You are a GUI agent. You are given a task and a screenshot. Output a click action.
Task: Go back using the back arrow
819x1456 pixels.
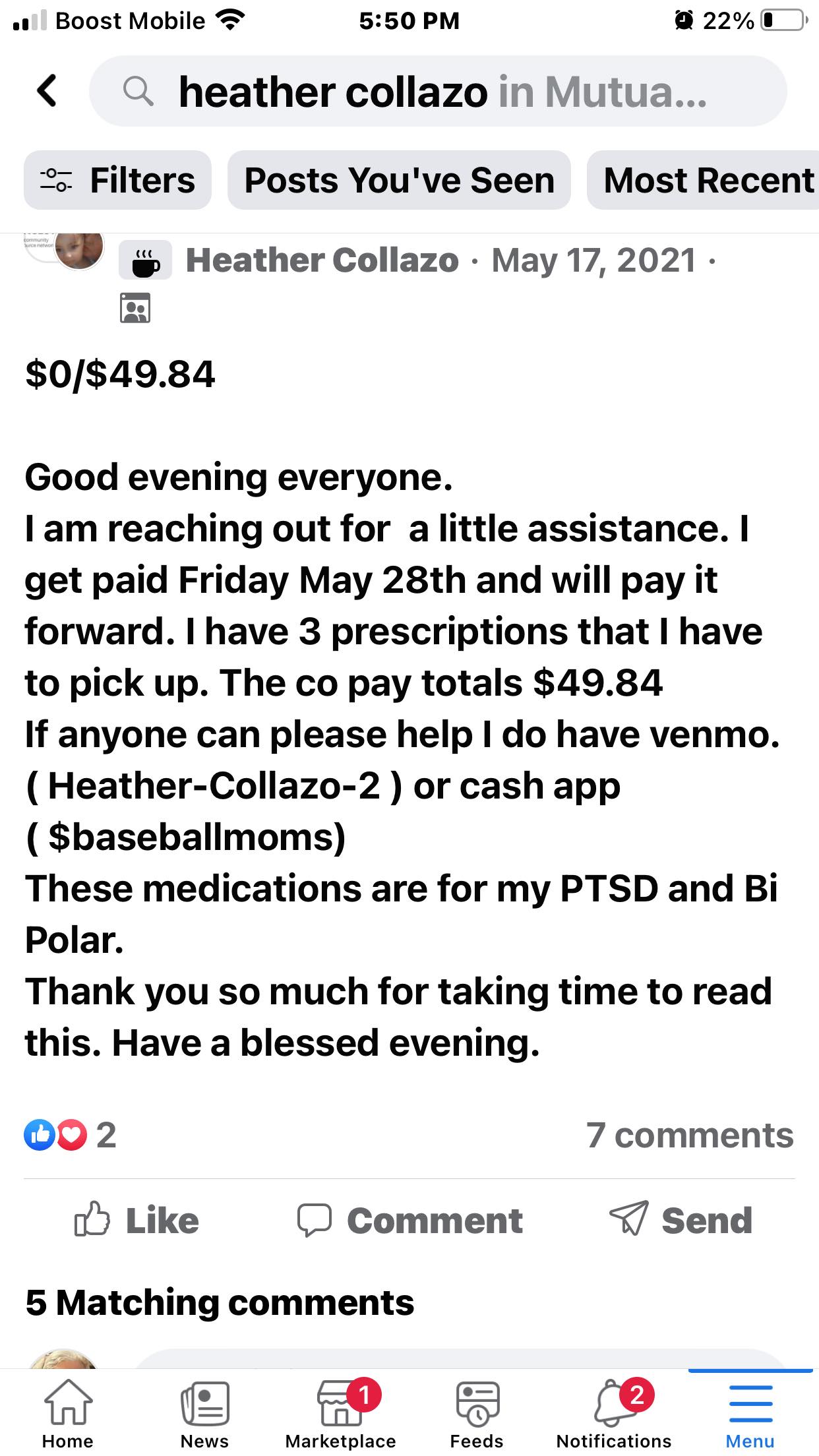coord(47,91)
